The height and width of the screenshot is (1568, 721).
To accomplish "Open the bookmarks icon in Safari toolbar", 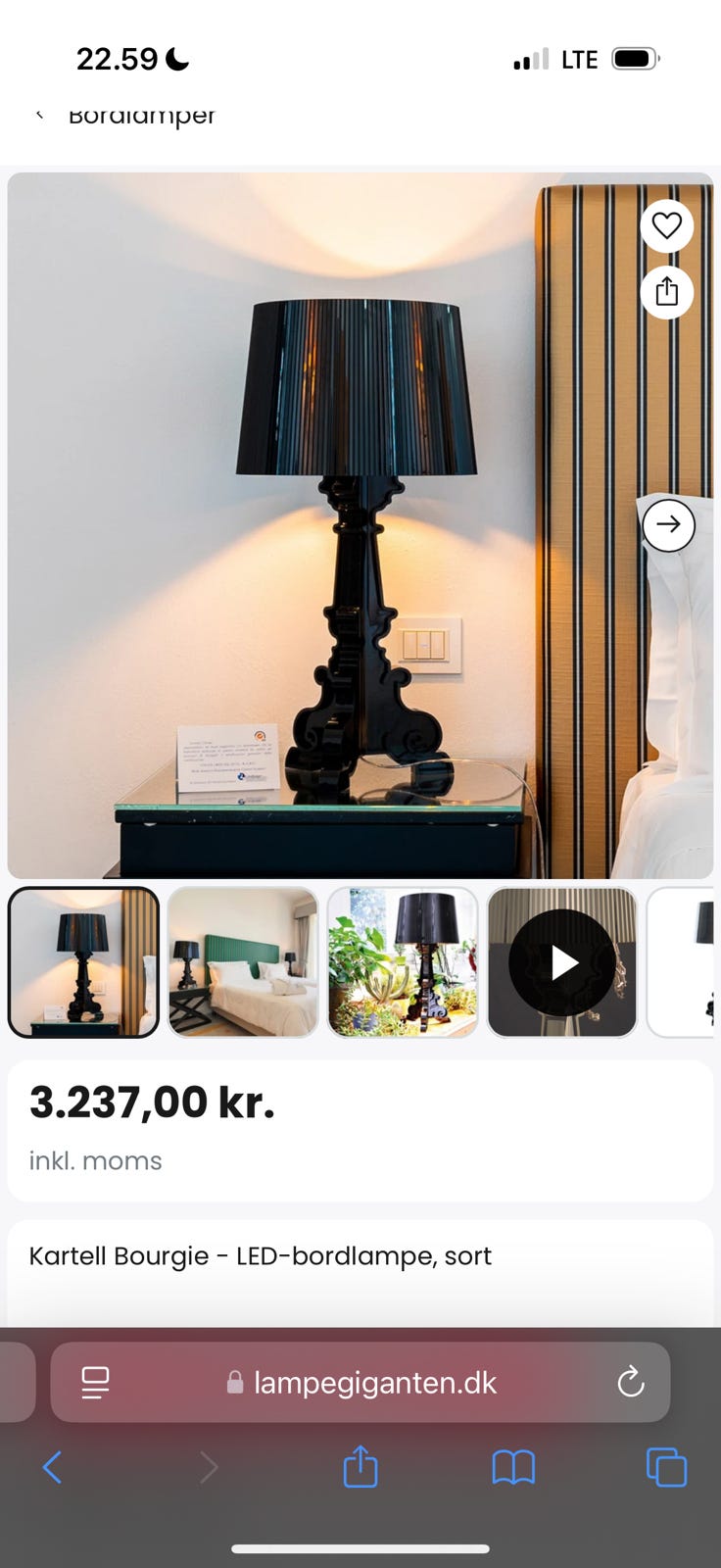I will point(513,1467).
